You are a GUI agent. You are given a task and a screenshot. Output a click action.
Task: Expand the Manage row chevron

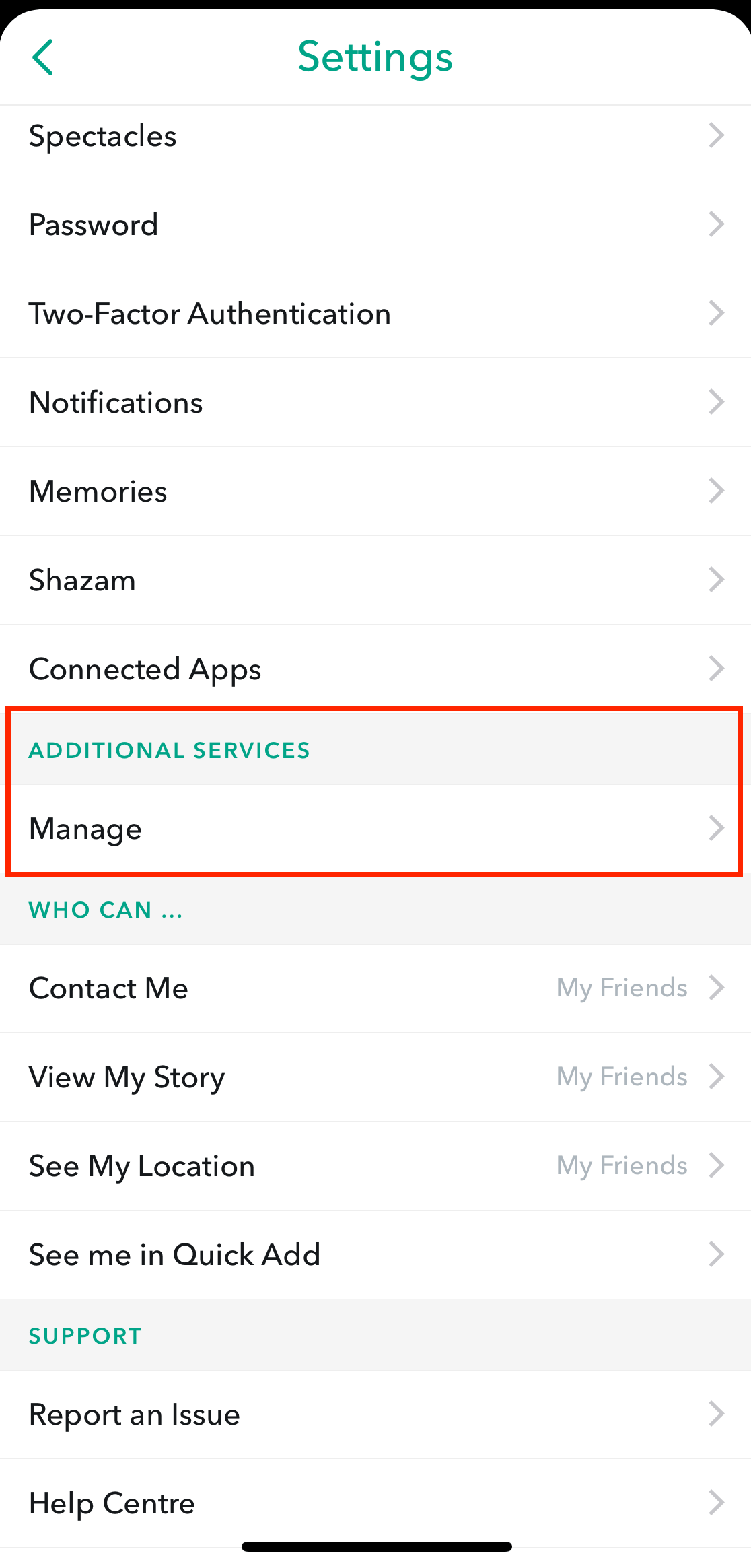click(x=716, y=828)
